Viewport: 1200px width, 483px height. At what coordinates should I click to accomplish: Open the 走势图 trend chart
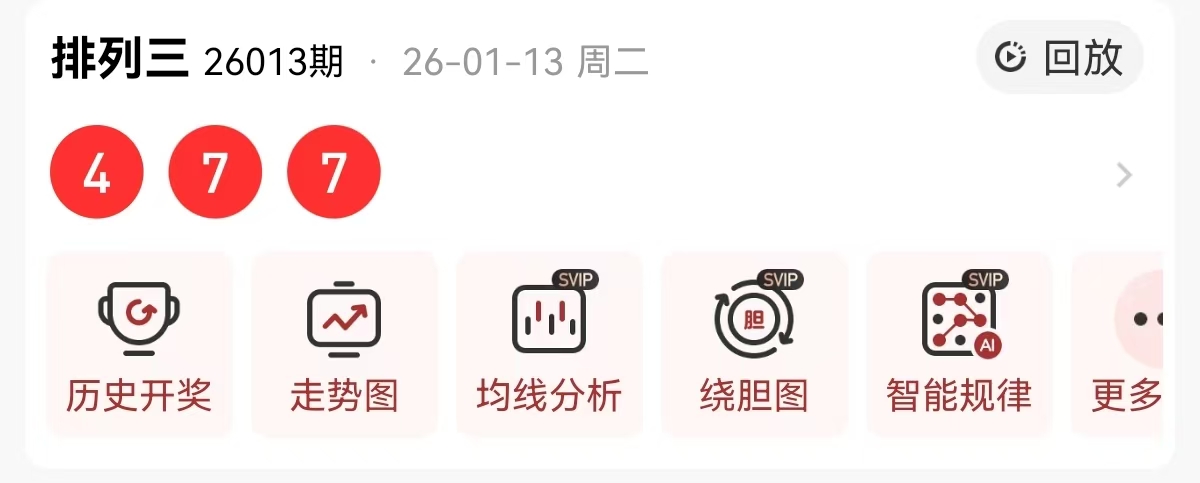[344, 345]
